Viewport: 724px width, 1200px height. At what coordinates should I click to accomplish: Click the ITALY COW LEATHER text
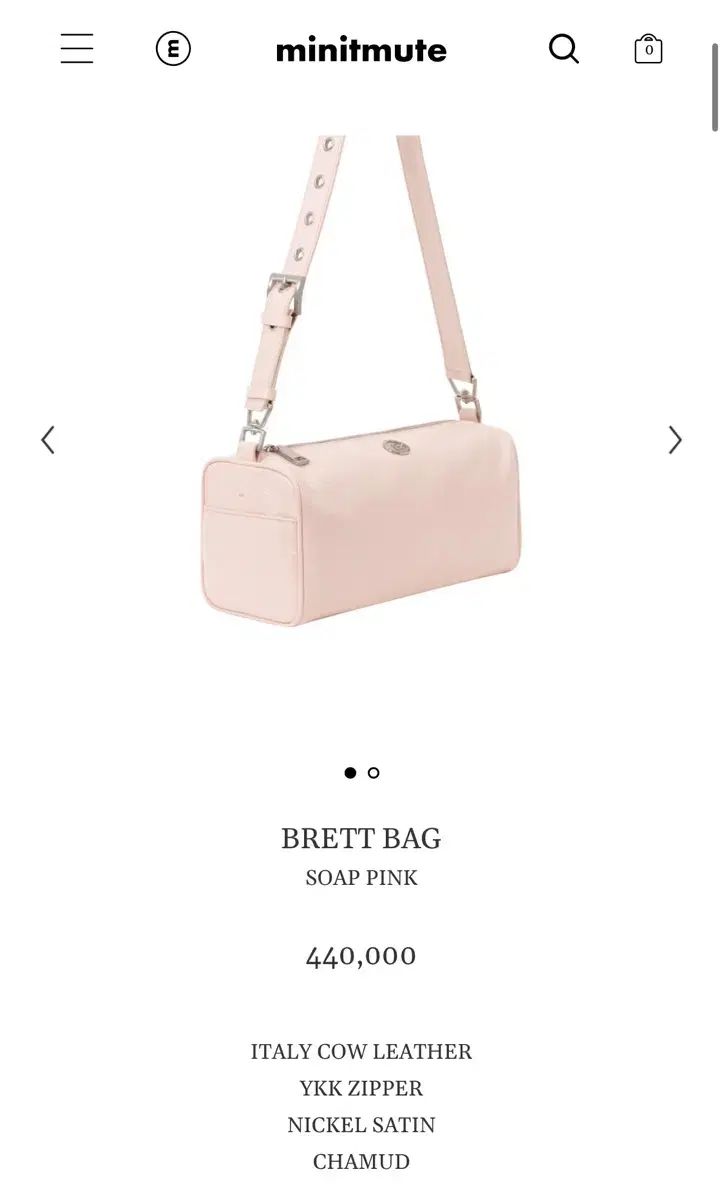tap(362, 1052)
